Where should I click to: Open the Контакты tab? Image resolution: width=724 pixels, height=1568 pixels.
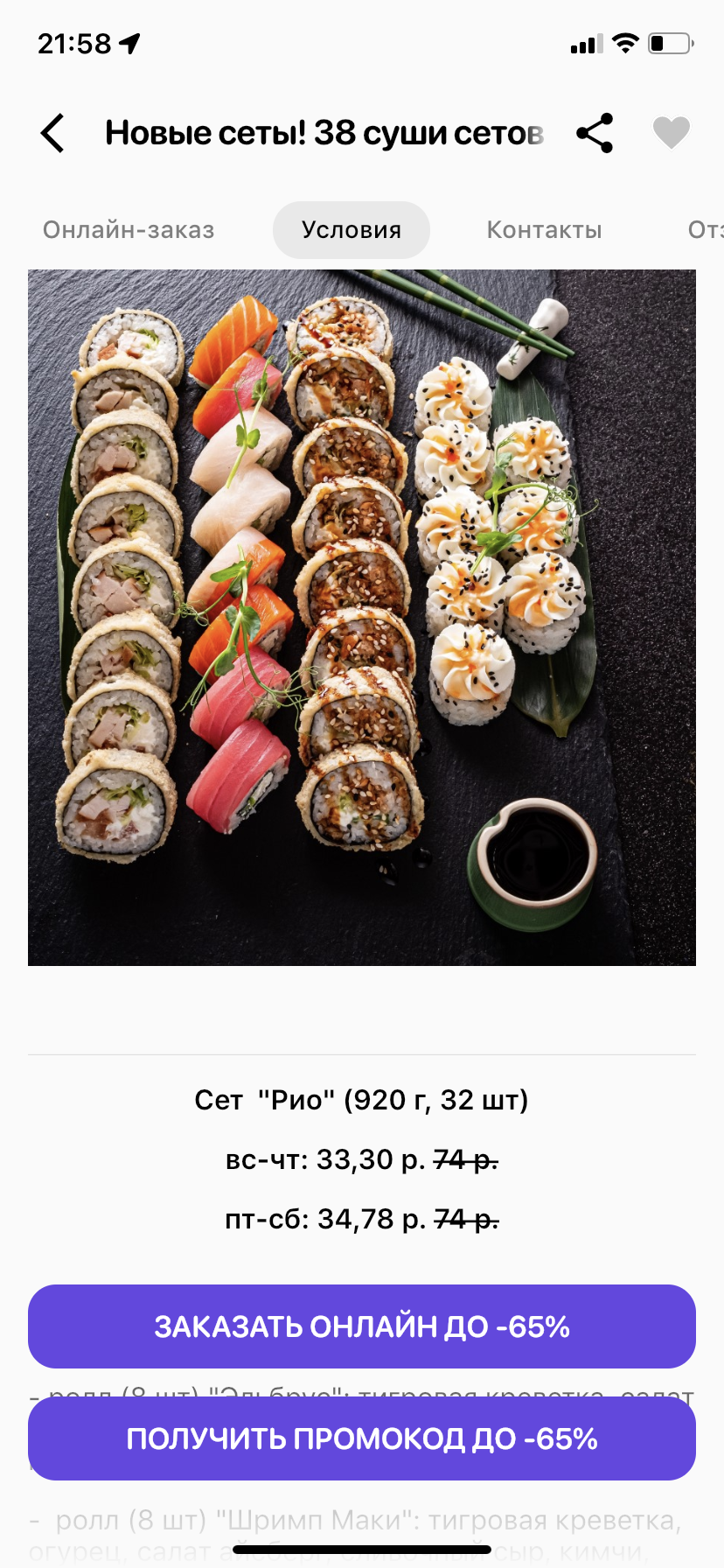(544, 230)
